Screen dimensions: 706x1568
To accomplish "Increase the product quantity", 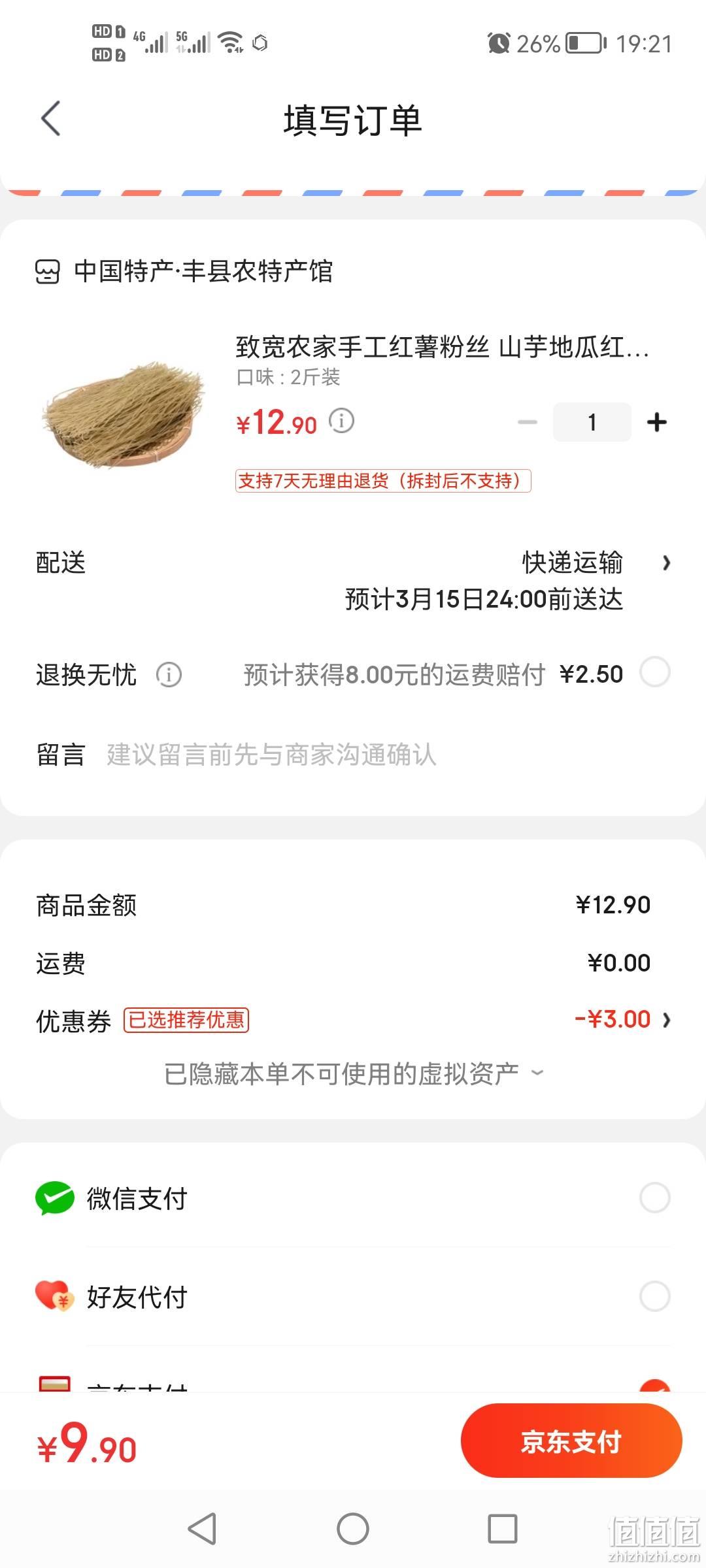I will pos(657,422).
